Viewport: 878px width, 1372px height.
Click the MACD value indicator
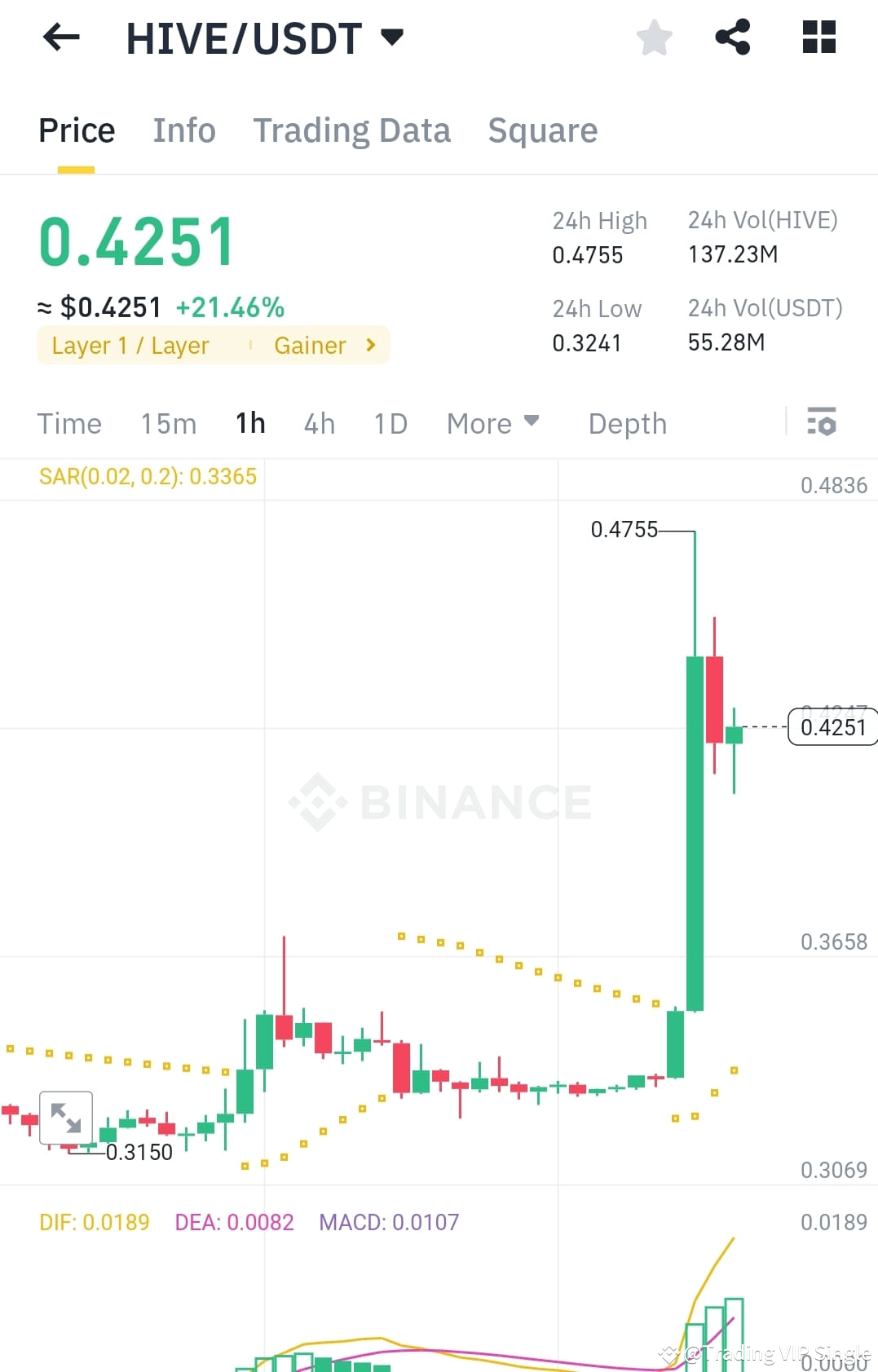click(x=389, y=1221)
